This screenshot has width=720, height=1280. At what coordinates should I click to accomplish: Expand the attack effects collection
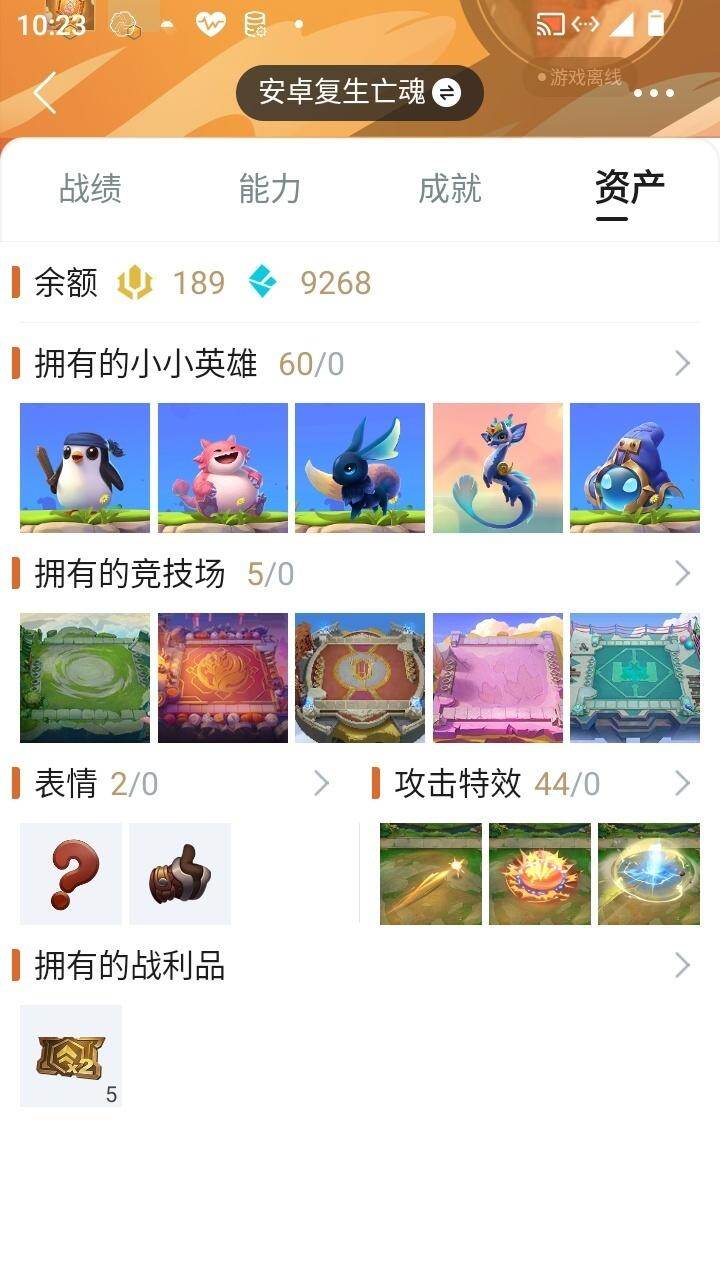pos(682,783)
